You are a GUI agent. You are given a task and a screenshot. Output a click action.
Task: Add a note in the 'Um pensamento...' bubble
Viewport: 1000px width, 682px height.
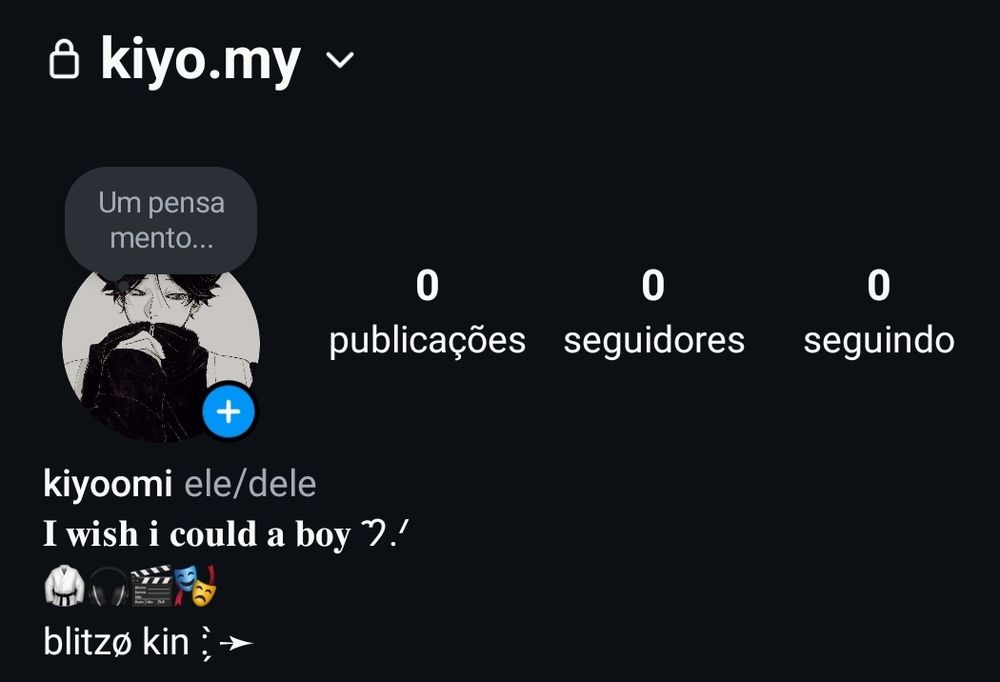pos(161,221)
